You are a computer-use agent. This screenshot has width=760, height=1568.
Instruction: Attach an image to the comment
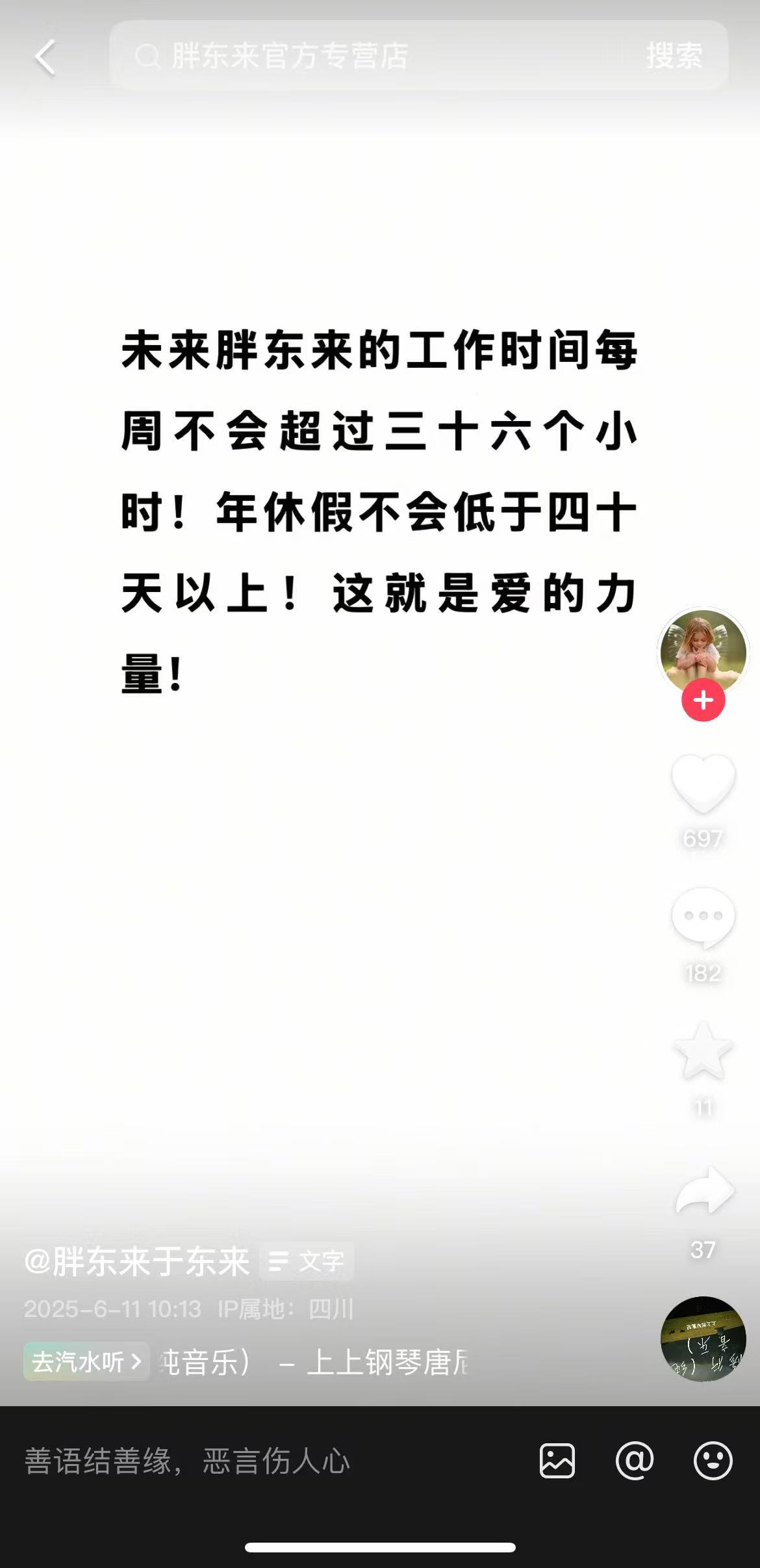[557, 1461]
